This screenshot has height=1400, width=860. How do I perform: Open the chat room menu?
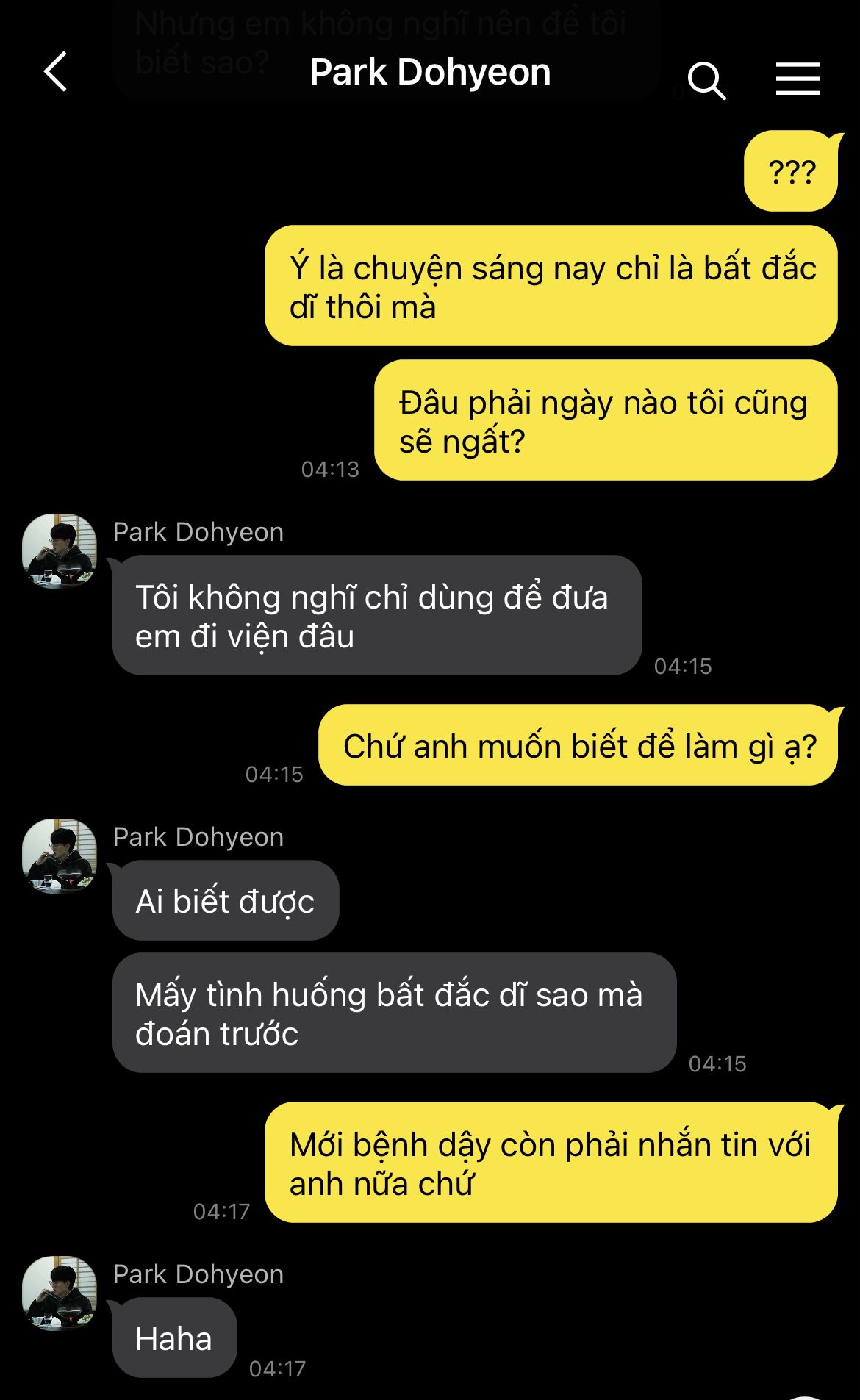798,79
